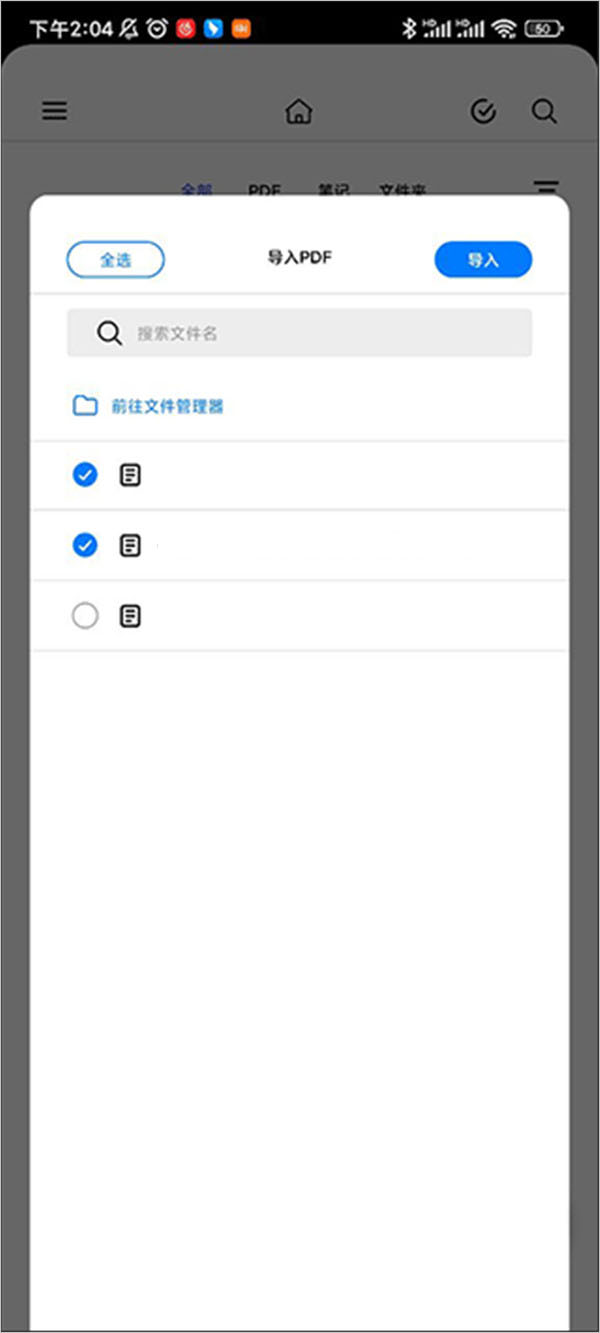The height and width of the screenshot is (1333, 600).
Task: Tap the 全选 select-all button
Action: pos(115,260)
